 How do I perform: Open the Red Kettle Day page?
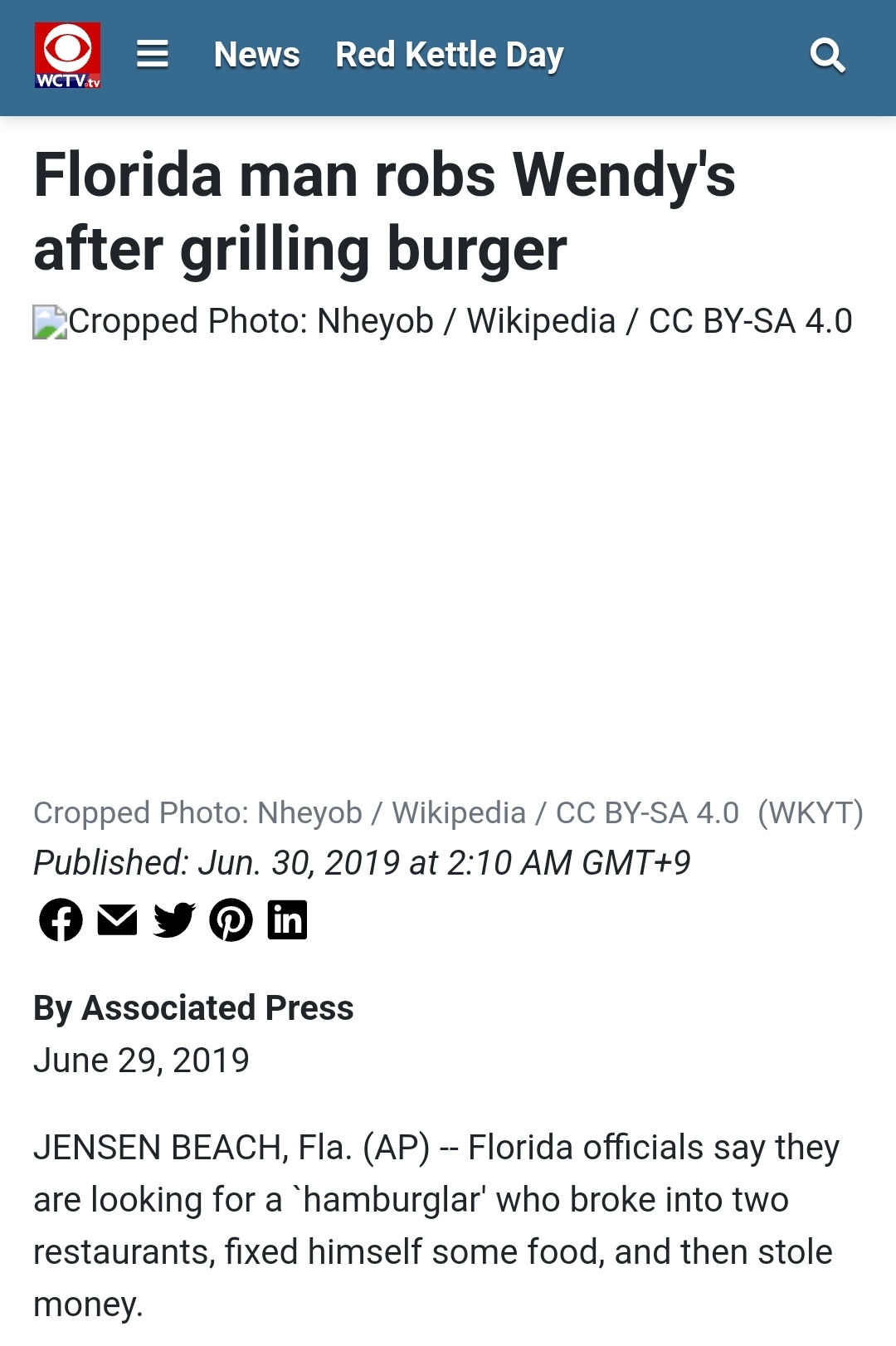[449, 55]
